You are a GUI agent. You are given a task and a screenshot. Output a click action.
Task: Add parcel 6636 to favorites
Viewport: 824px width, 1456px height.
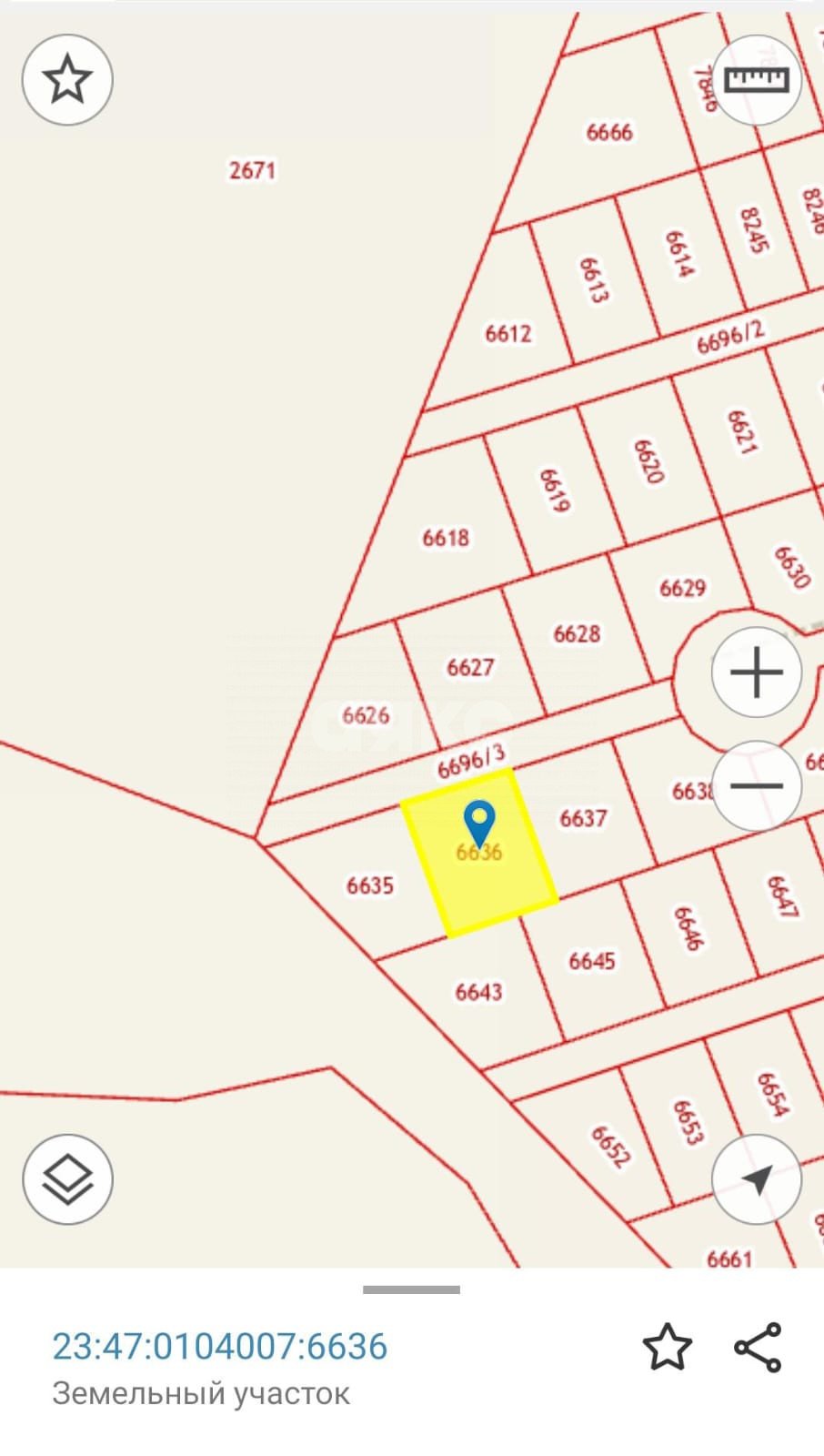pyautogui.click(x=668, y=1347)
